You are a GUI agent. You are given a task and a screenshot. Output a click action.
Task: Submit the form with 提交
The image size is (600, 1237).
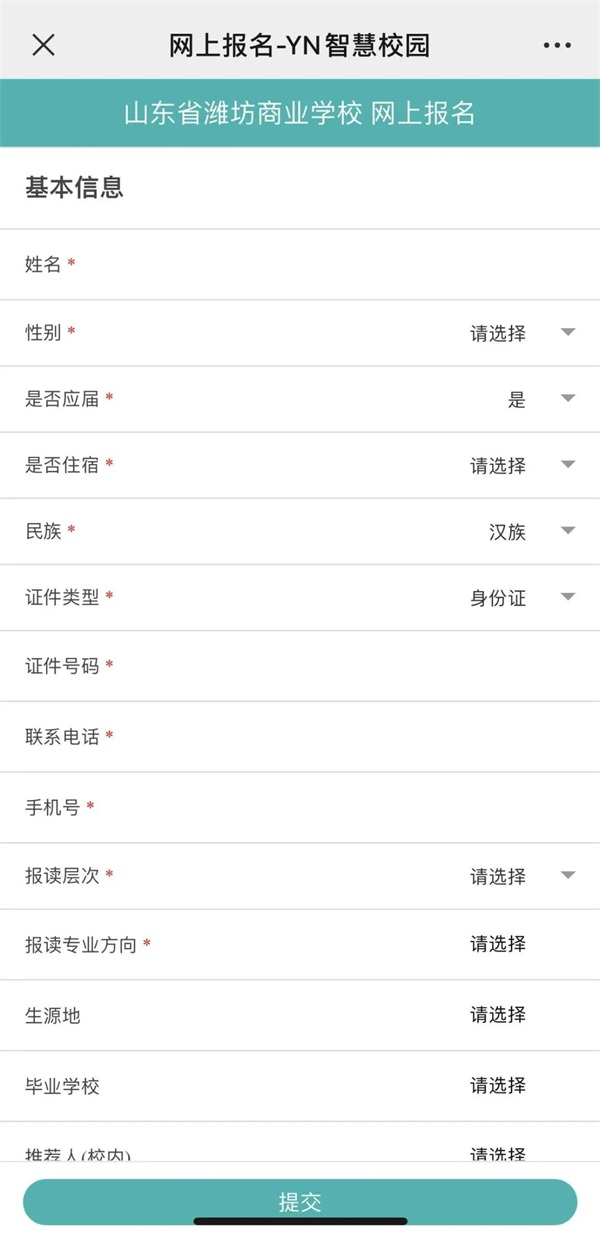pyautogui.click(x=300, y=1202)
